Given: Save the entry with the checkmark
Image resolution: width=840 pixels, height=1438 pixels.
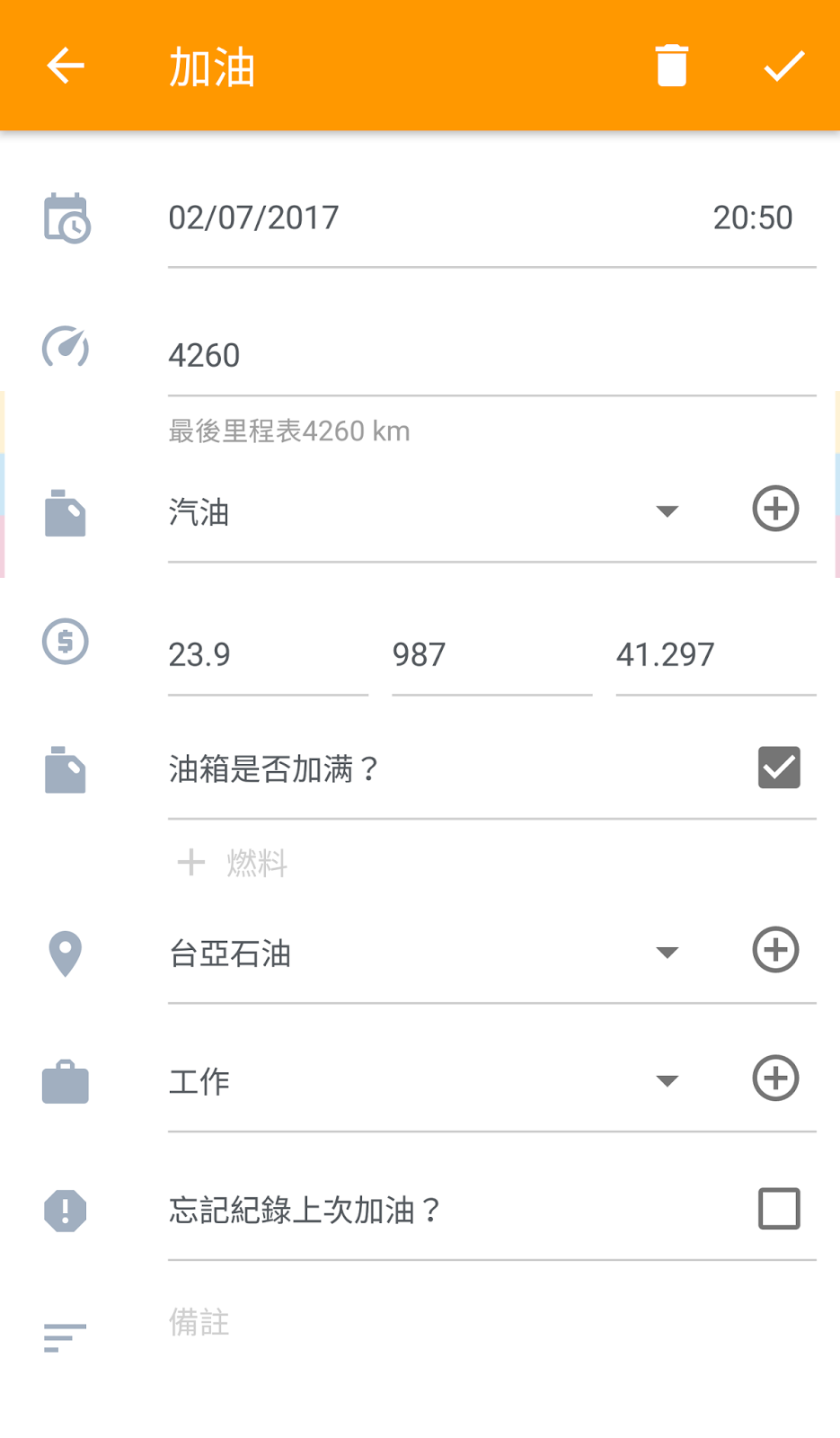Looking at the screenshot, I should pyautogui.click(x=783, y=66).
